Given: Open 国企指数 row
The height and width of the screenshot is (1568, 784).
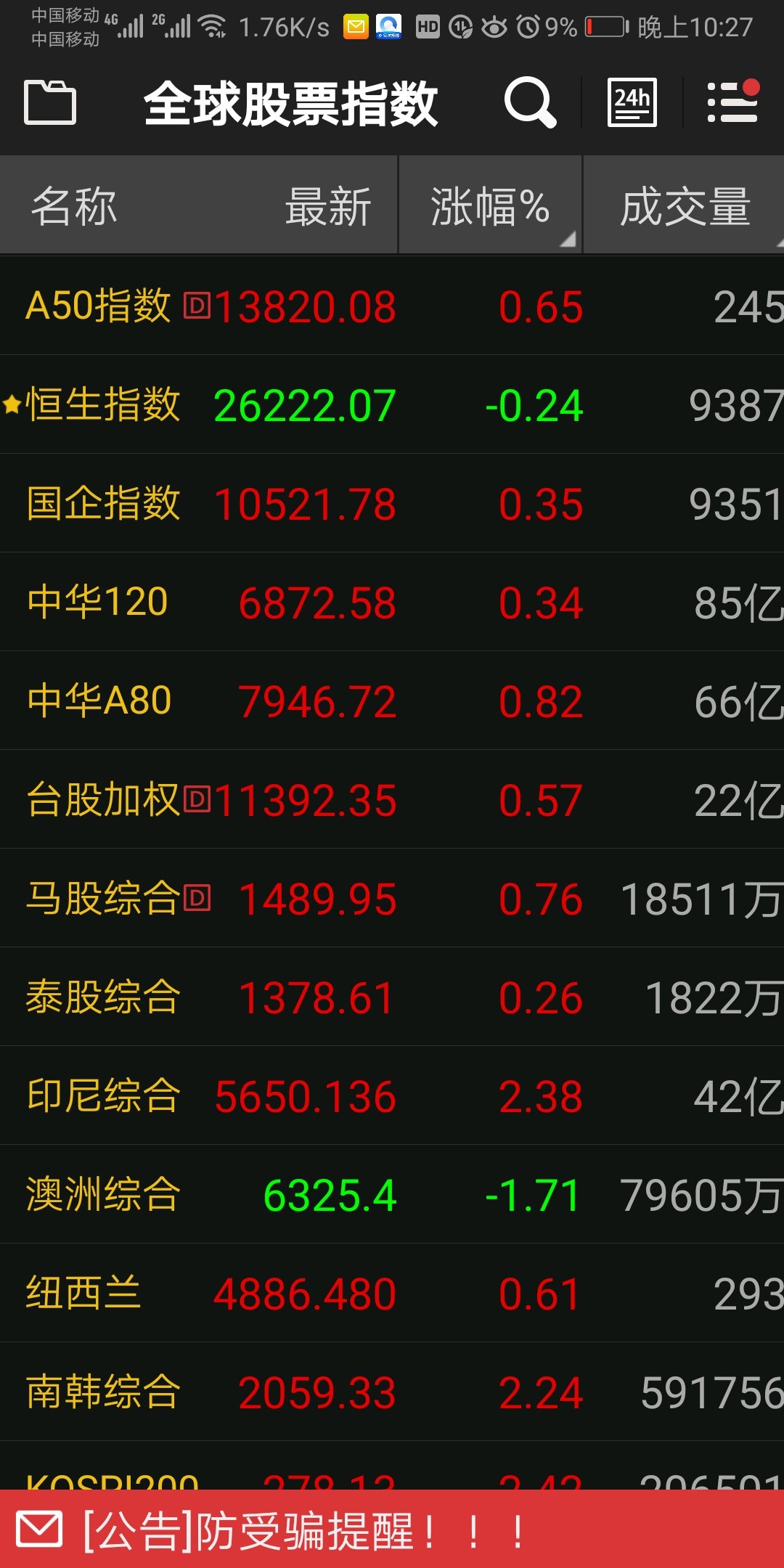Looking at the screenshot, I should pos(392,503).
